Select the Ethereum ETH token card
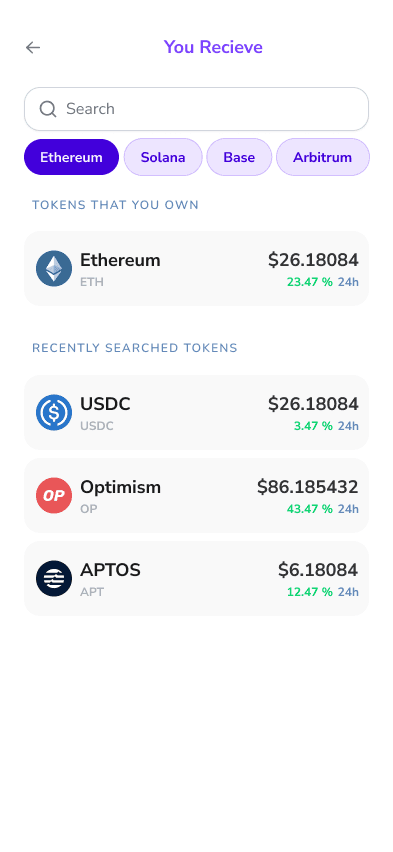The width and height of the screenshot is (393, 852). pos(196,268)
